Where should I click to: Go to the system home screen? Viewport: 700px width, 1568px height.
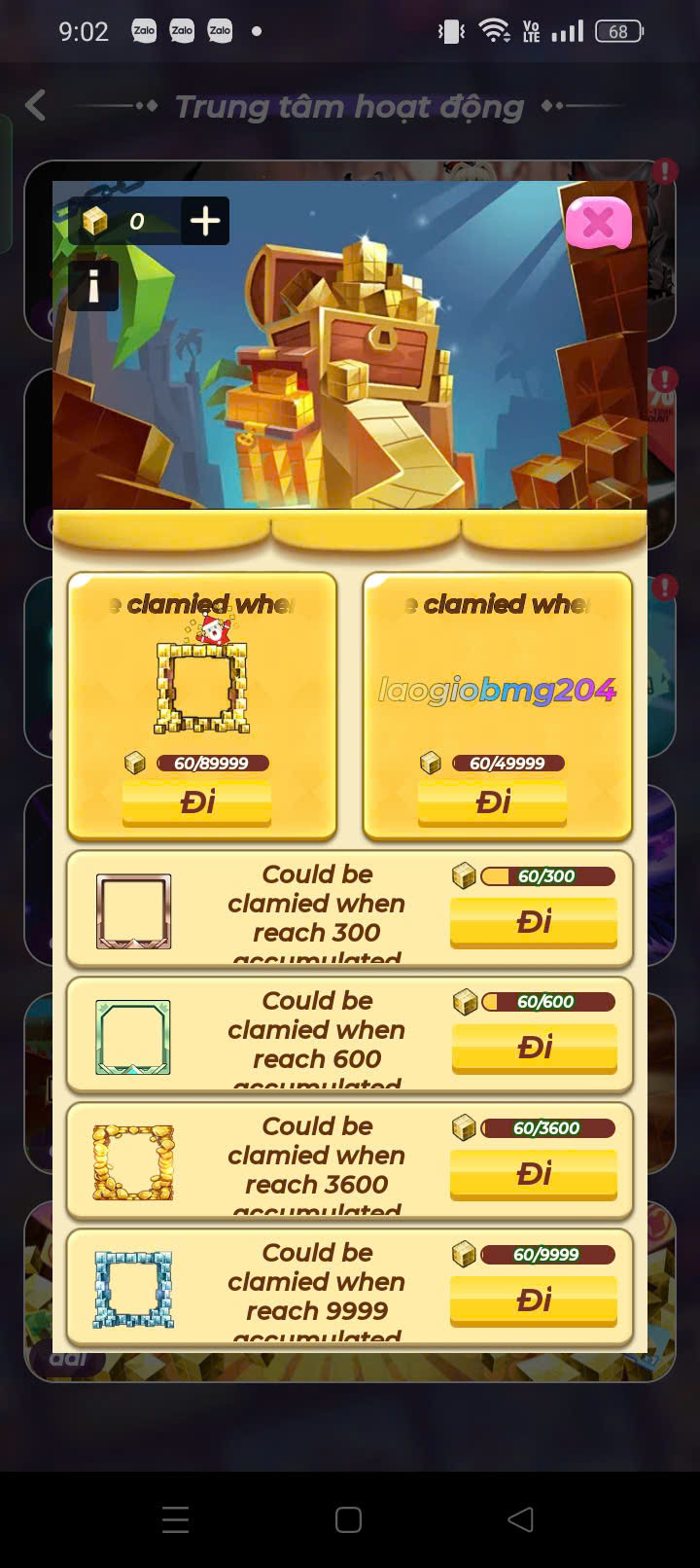pos(348,1519)
